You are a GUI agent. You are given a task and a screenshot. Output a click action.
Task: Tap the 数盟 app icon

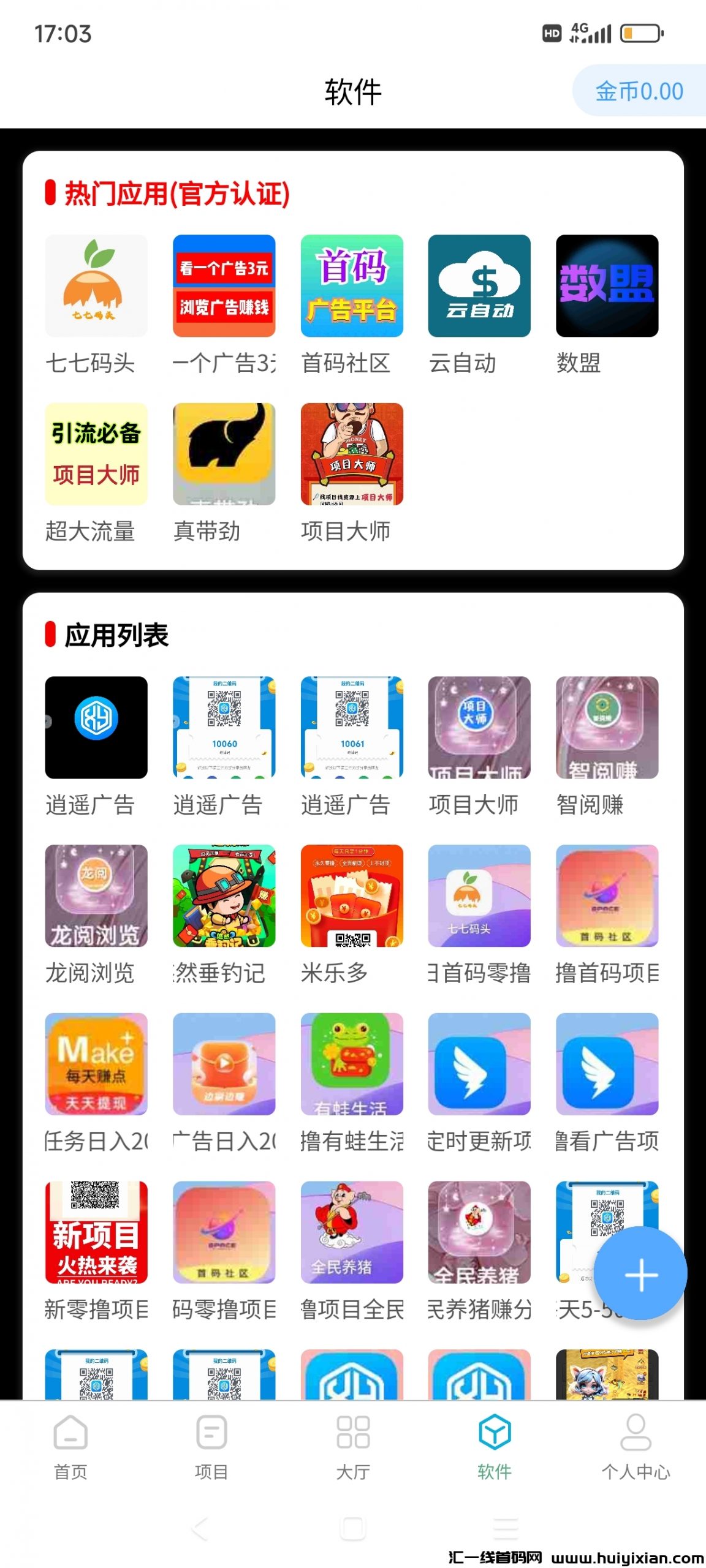[607, 286]
